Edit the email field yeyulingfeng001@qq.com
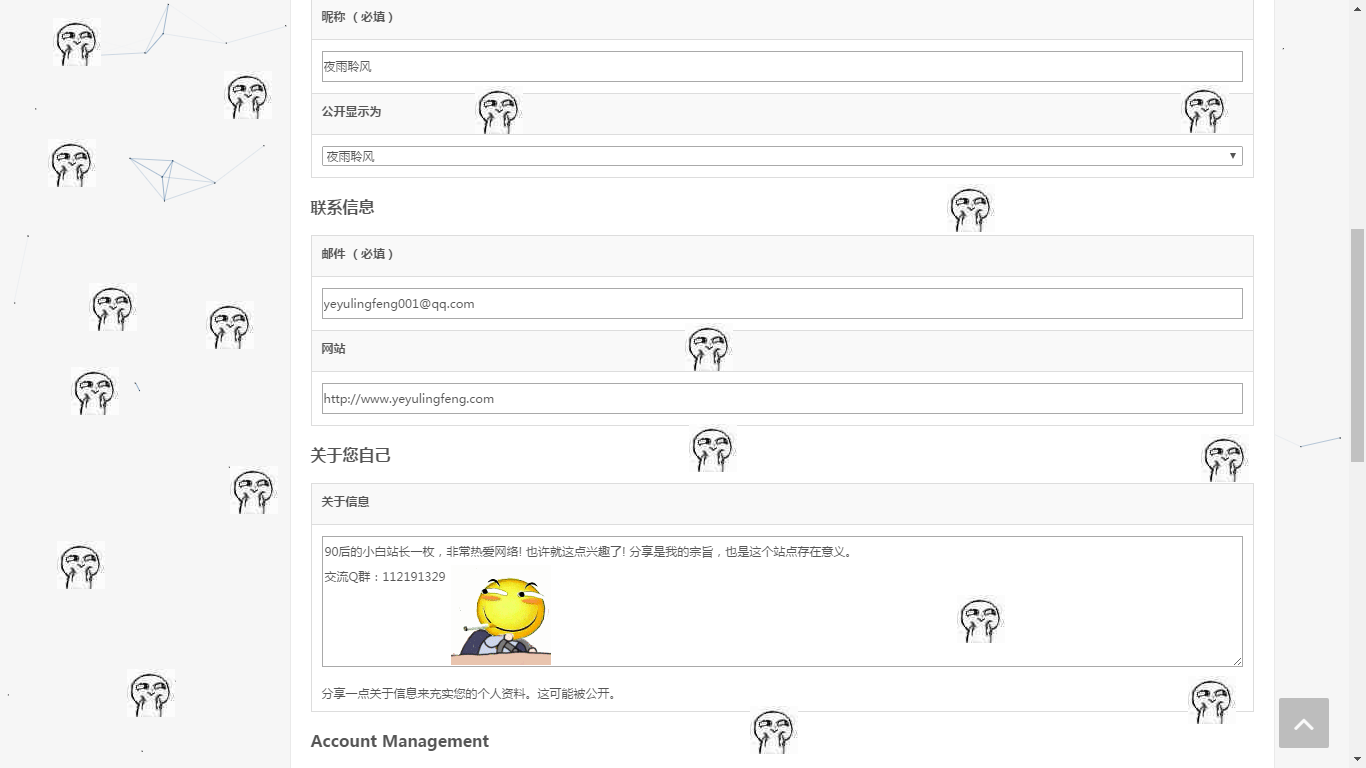1366x768 pixels. click(x=780, y=304)
